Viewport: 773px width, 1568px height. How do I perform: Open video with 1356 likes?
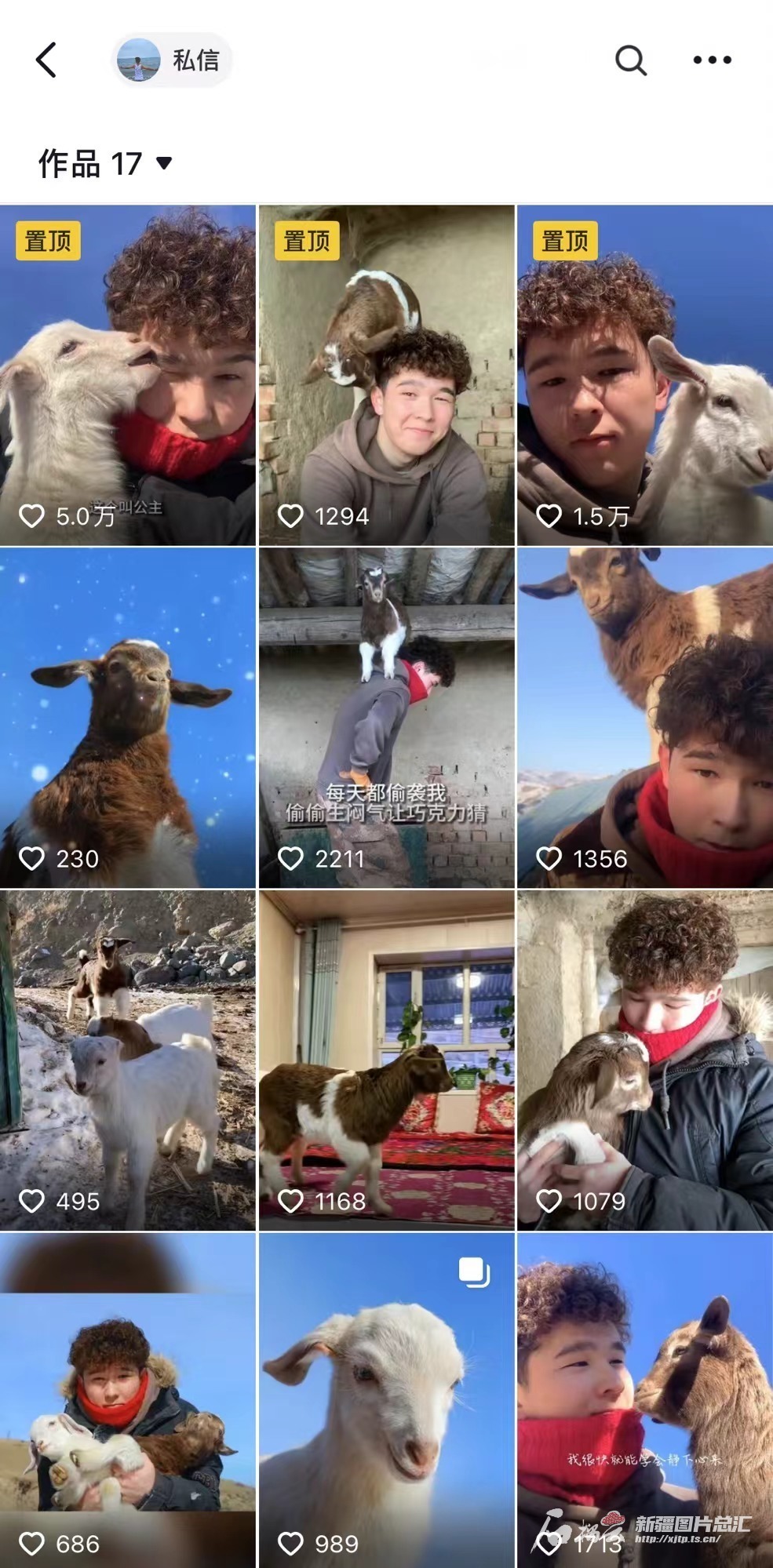click(644, 717)
